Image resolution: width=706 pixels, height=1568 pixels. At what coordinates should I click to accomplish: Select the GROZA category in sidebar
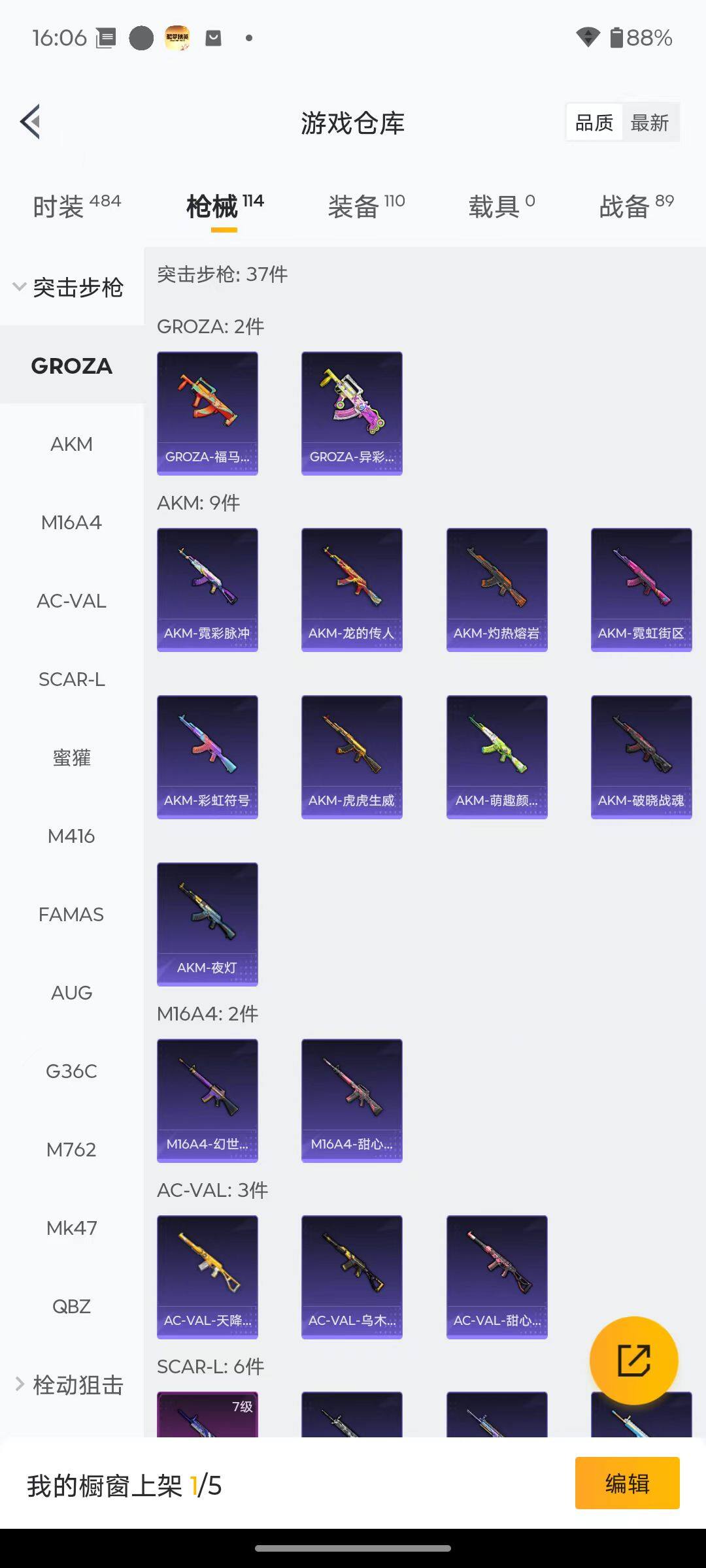71,366
